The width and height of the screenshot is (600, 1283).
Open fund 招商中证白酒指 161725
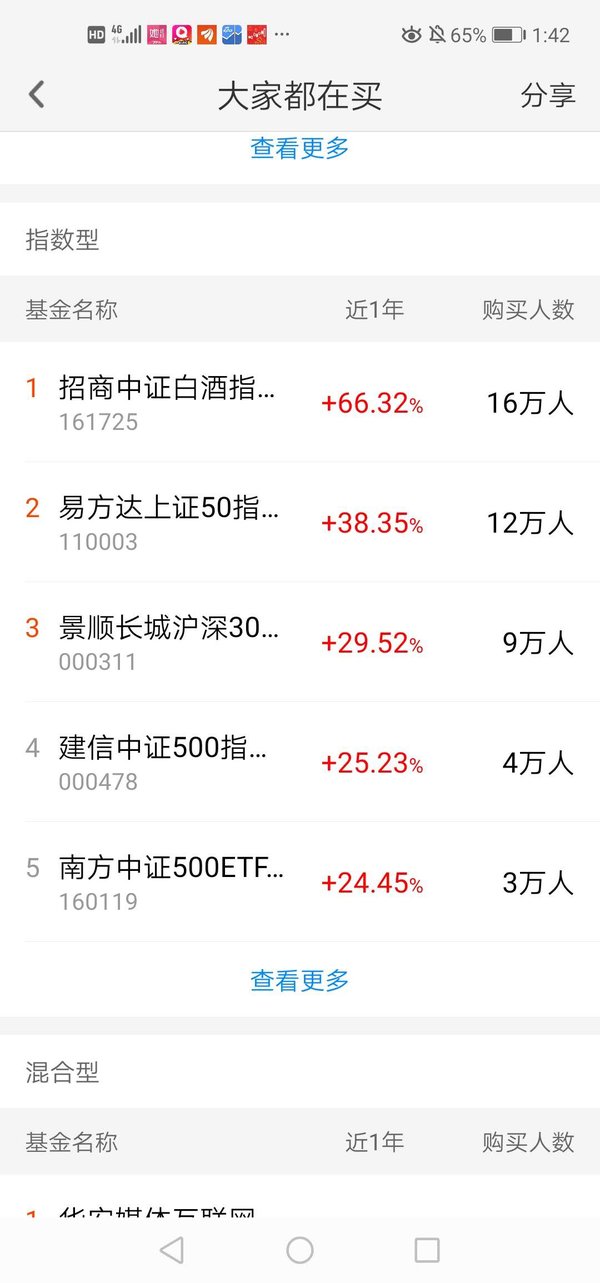tap(300, 402)
